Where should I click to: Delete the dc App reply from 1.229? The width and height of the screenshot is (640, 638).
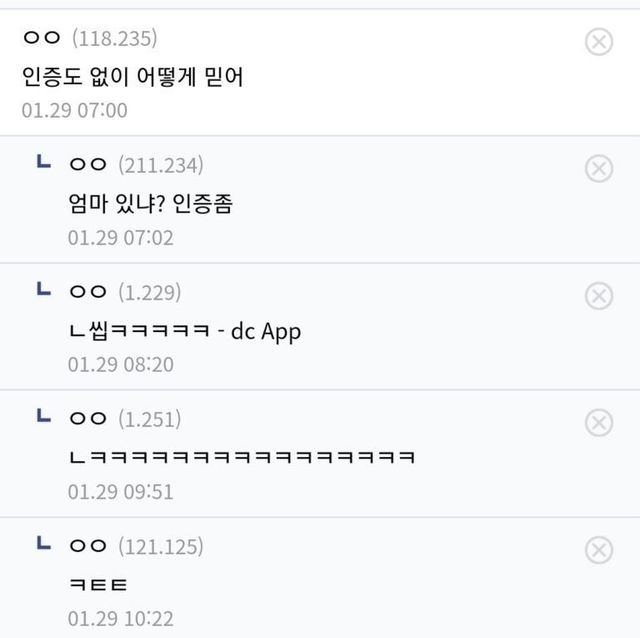coord(598,295)
